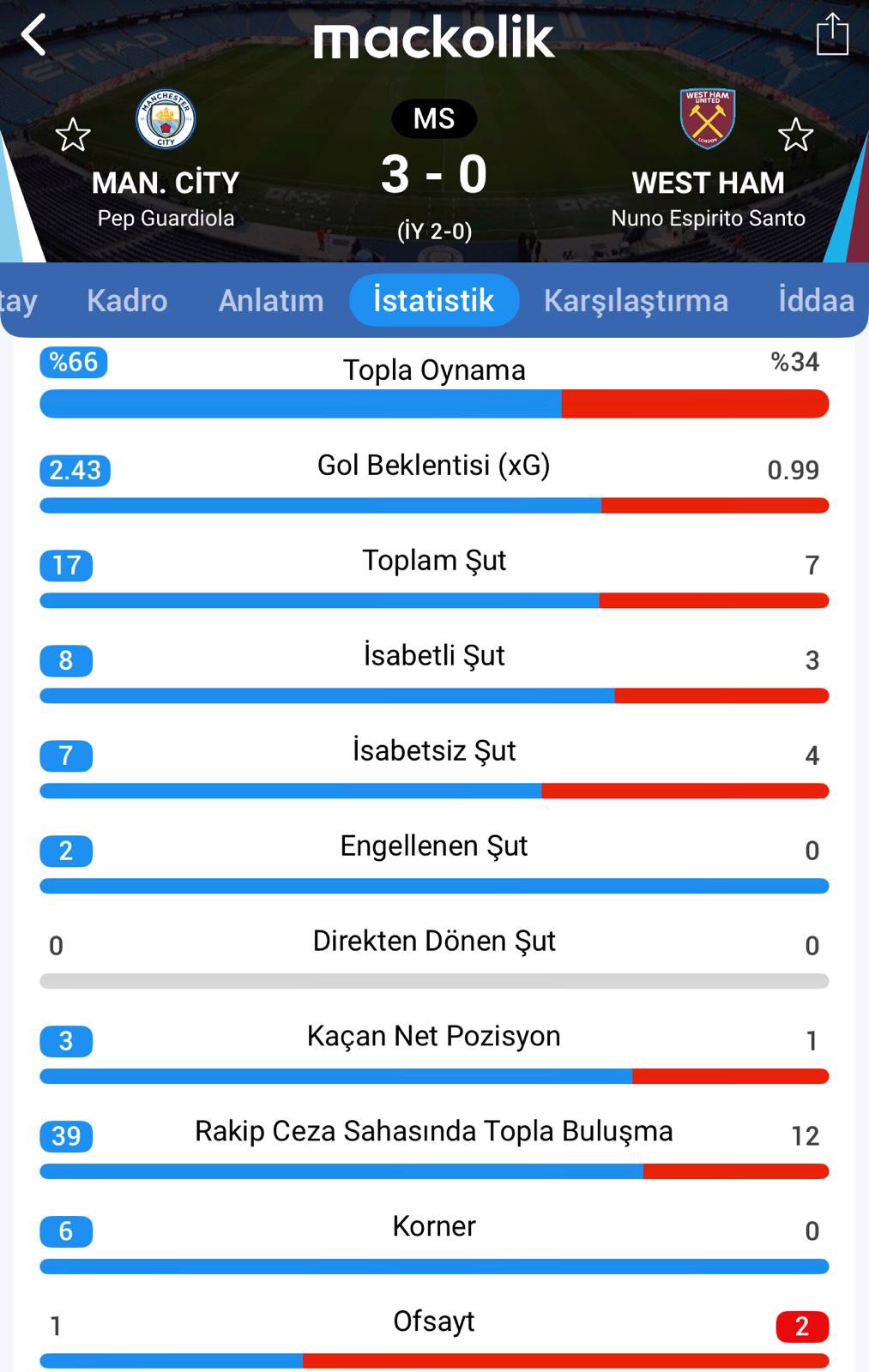Viewport: 869px width, 1372px height.
Task: Open the Karşılaştırma tab
Action: [x=636, y=300]
